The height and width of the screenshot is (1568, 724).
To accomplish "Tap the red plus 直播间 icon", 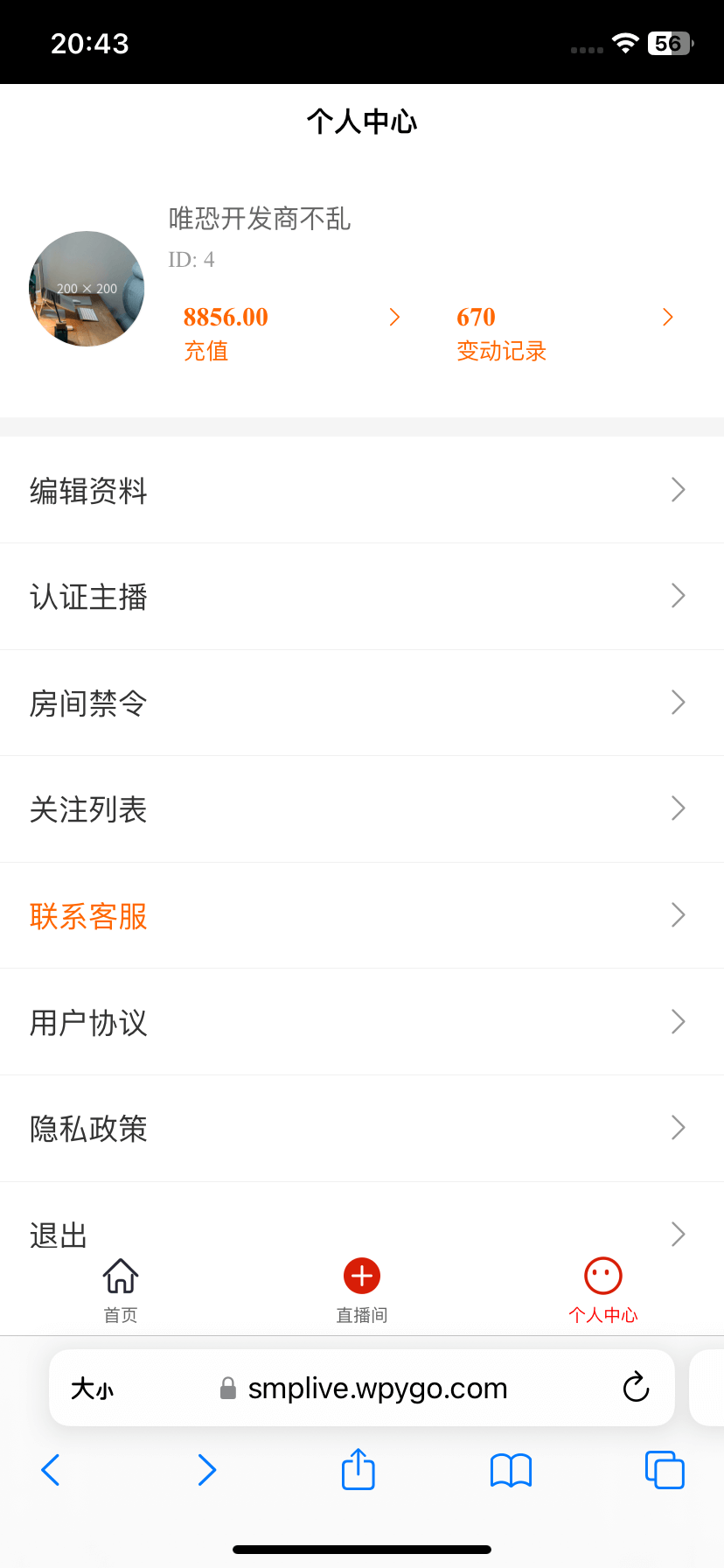I will [361, 1277].
